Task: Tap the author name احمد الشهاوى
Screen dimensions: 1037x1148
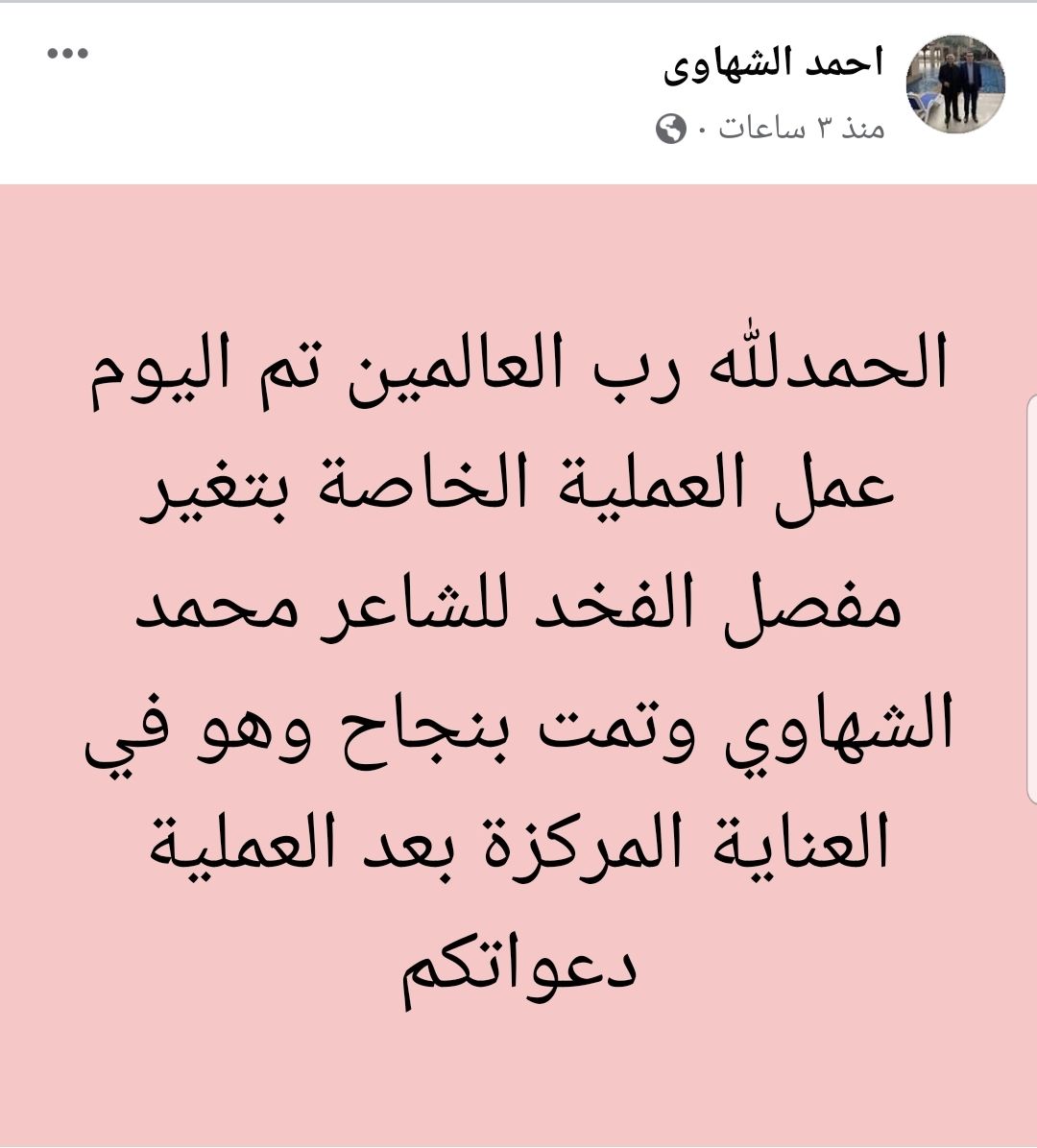Action: click(773, 61)
